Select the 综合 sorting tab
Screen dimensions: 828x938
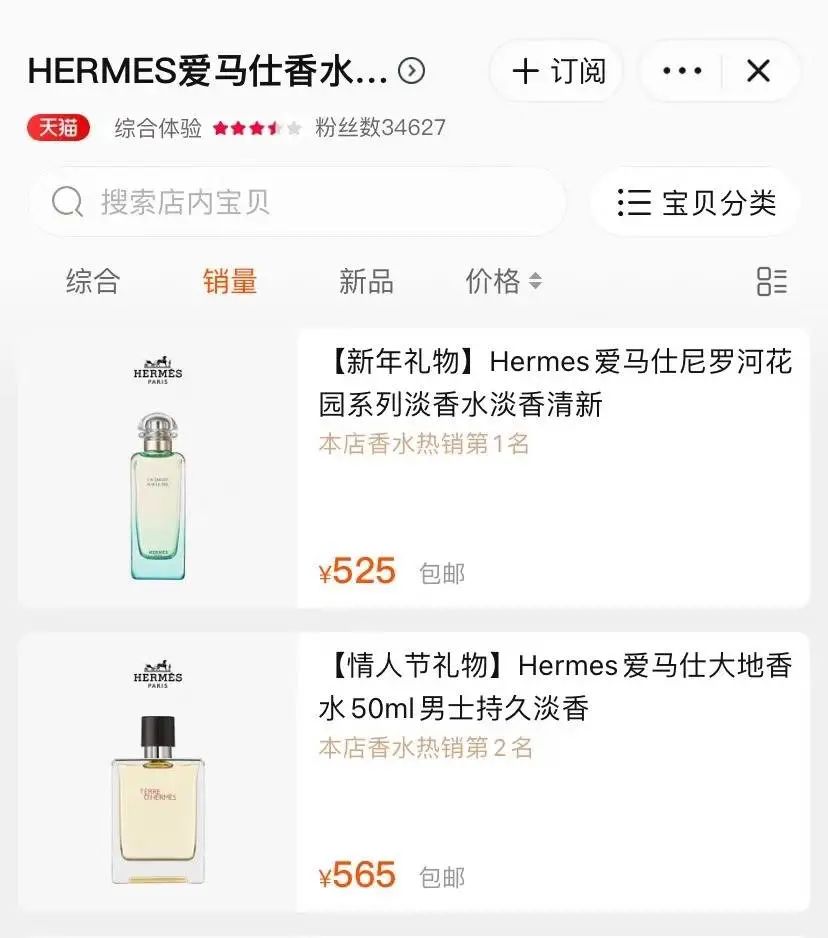pyautogui.click(x=93, y=283)
